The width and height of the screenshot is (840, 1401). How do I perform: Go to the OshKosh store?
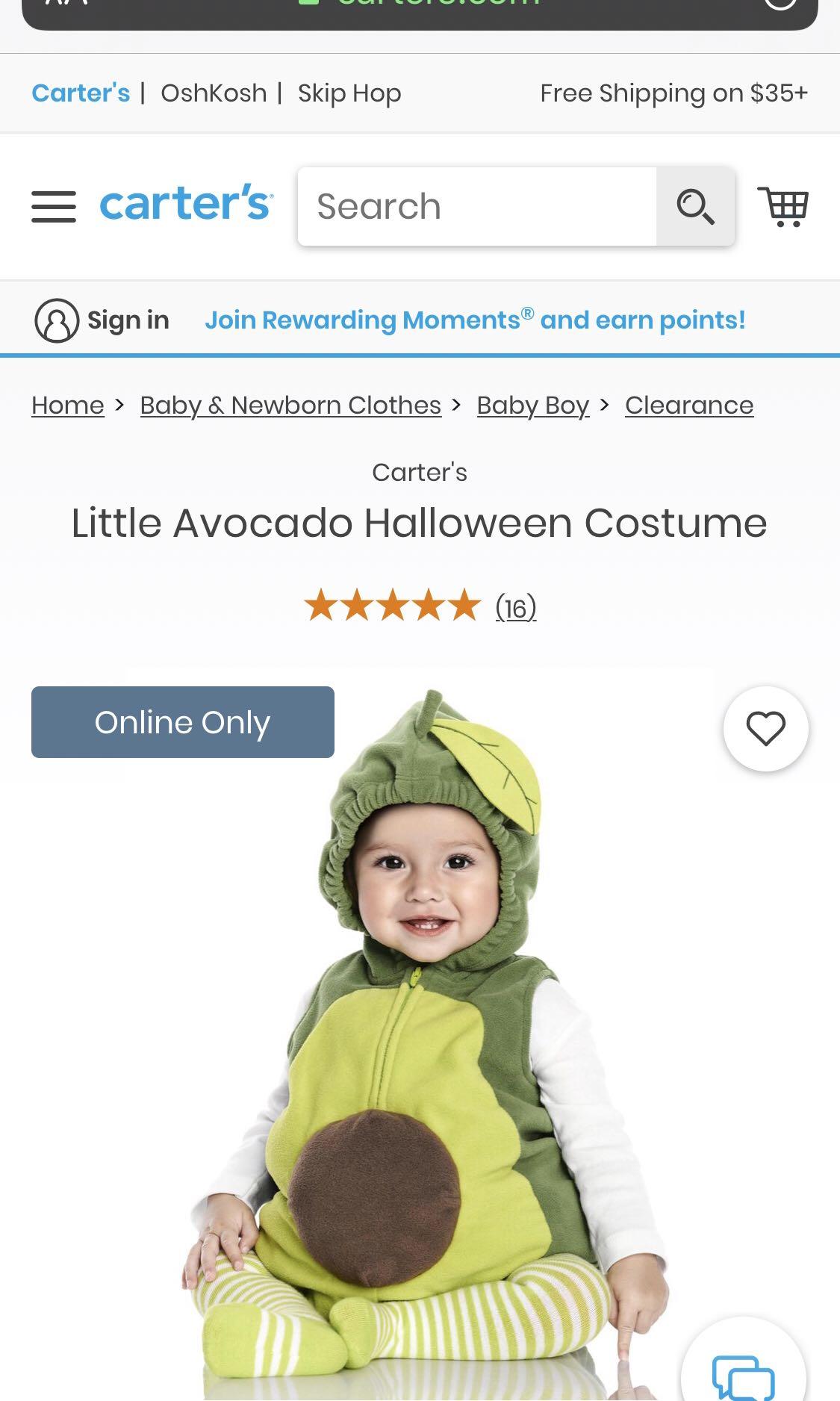click(214, 93)
